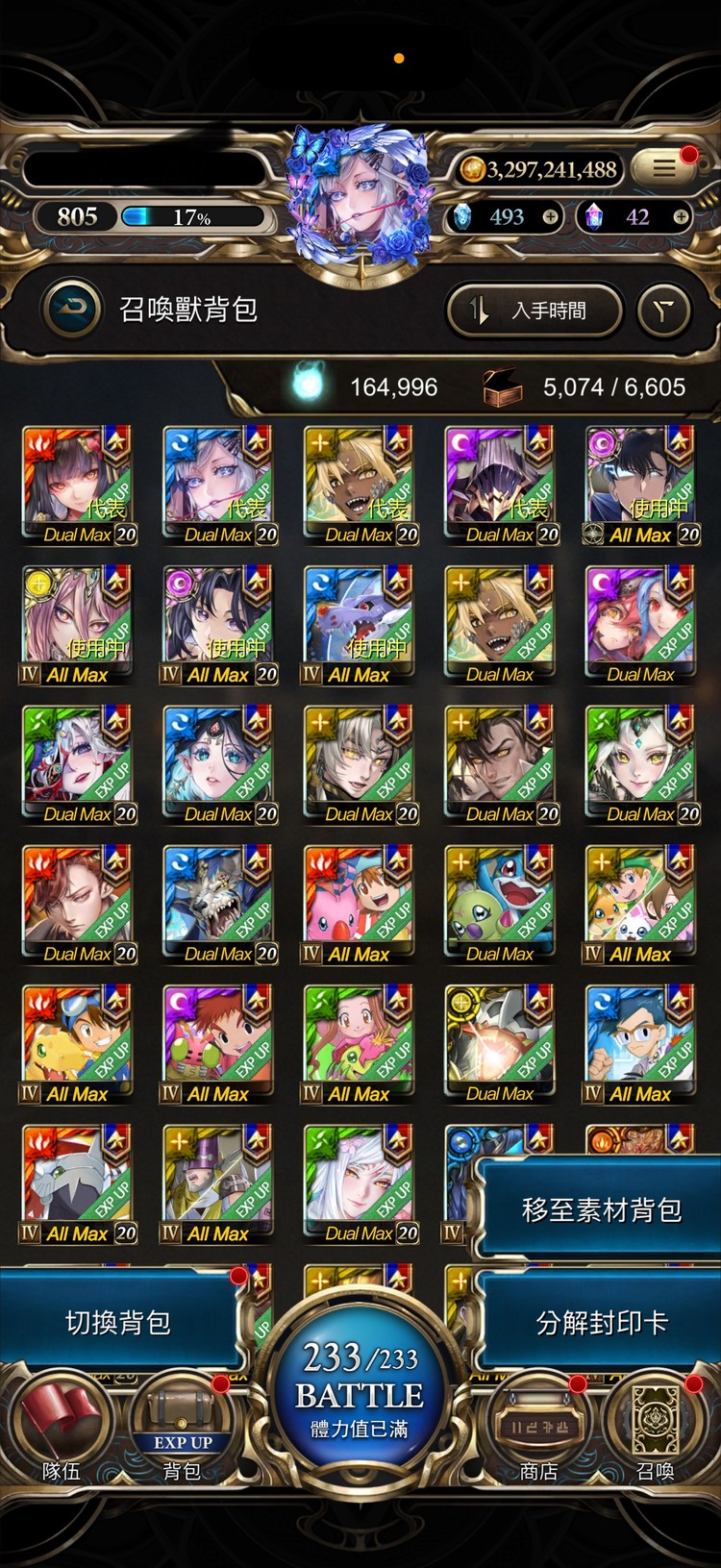Viewport: 721px width, 1568px height.
Task: Open the blue wolf Dual Max card
Action: (x=218, y=903)
